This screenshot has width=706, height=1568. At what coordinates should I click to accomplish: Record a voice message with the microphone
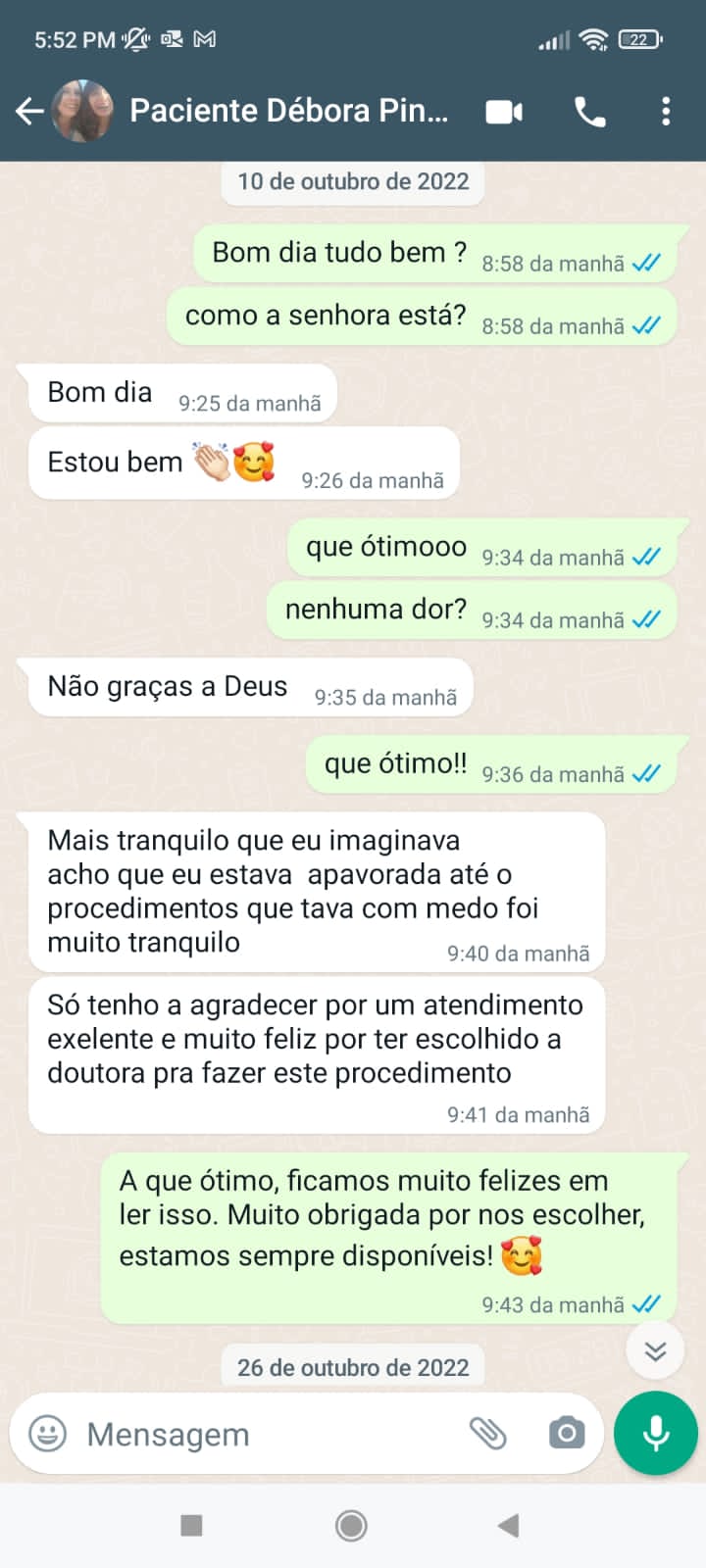point(654,1433)
